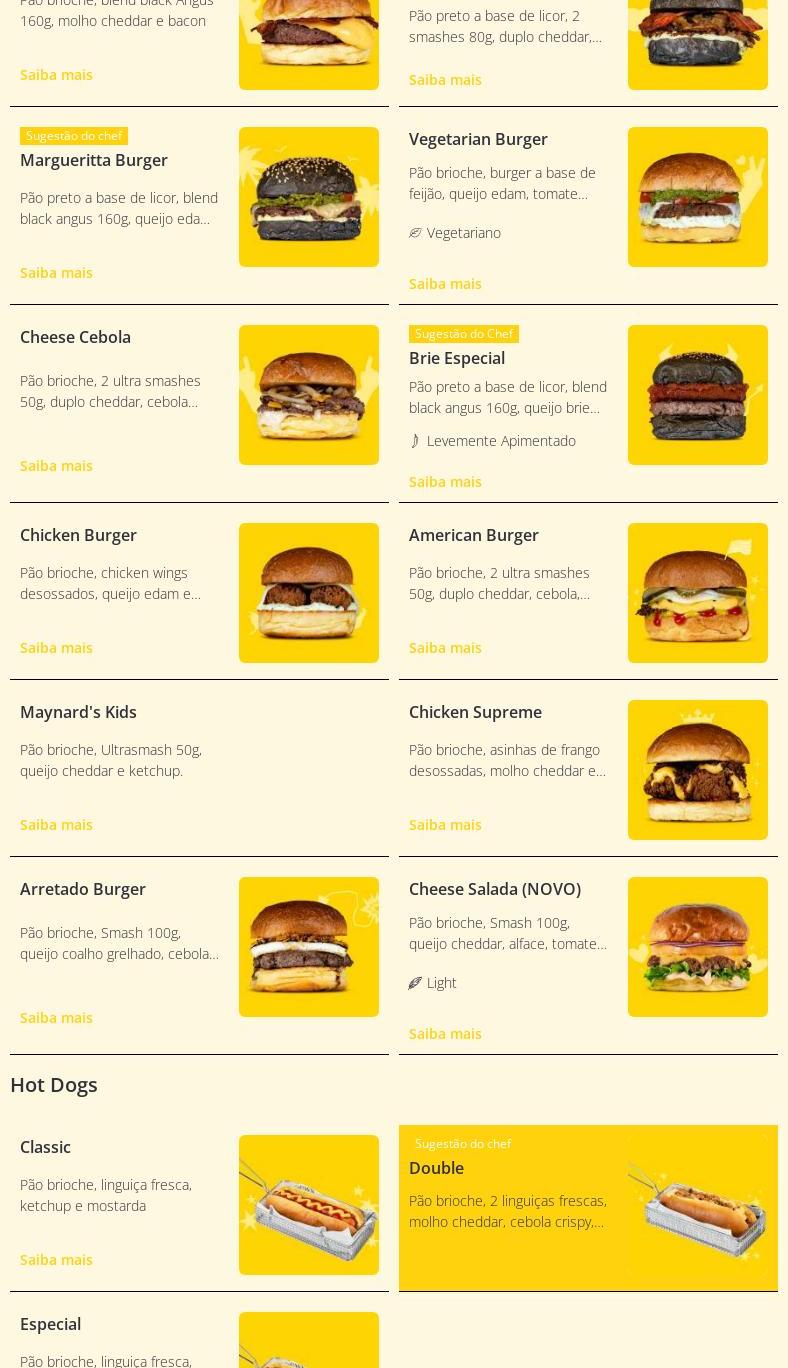The width and height of the screenshot is (788, 1368).
Task: View Saiba mais for Cheese Cebola
Action: (56, 465)
